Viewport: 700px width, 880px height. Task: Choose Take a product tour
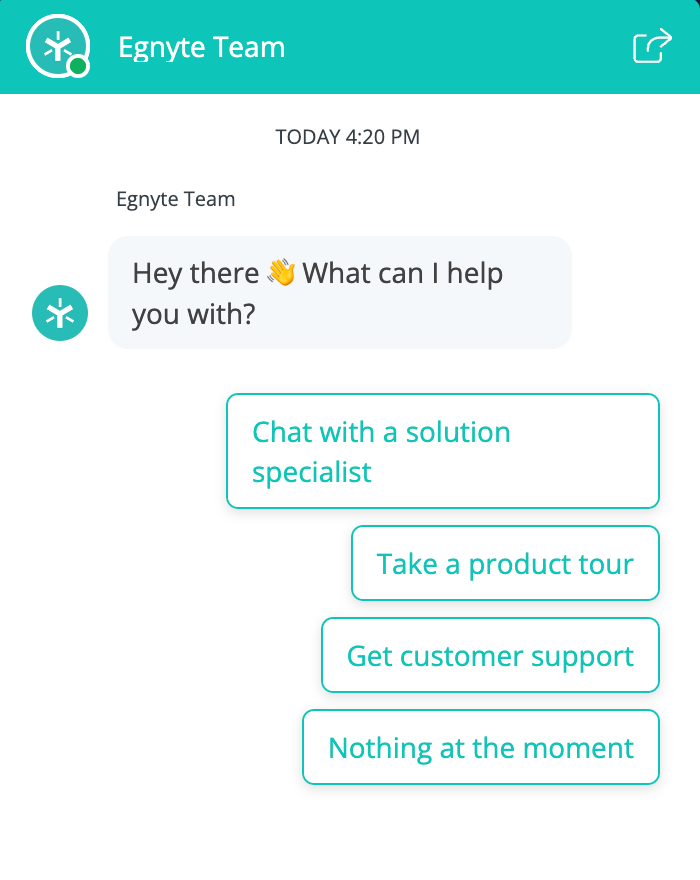(x=505, y=563)
